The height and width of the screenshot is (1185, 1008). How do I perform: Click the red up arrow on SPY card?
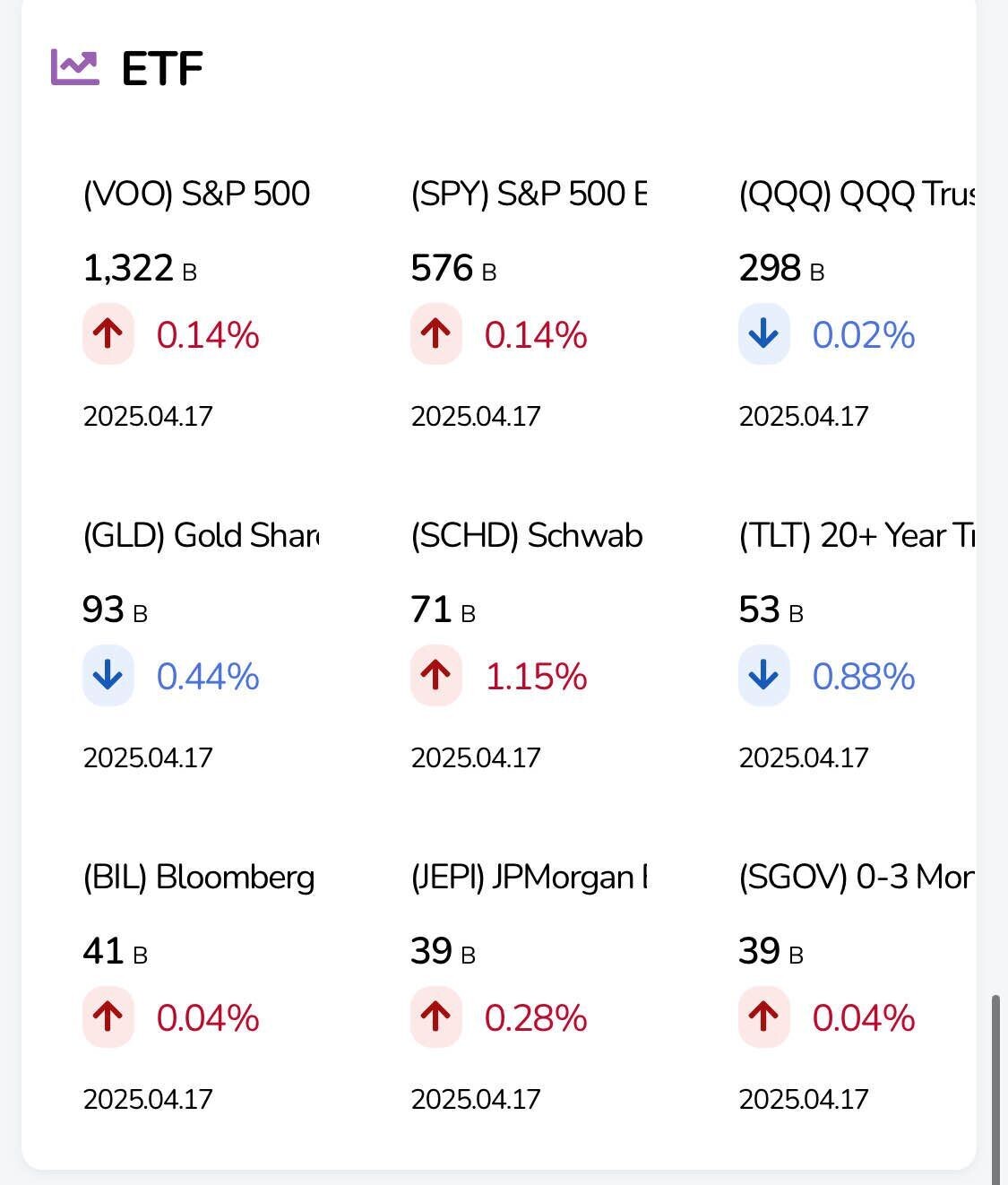coord(435,333)
